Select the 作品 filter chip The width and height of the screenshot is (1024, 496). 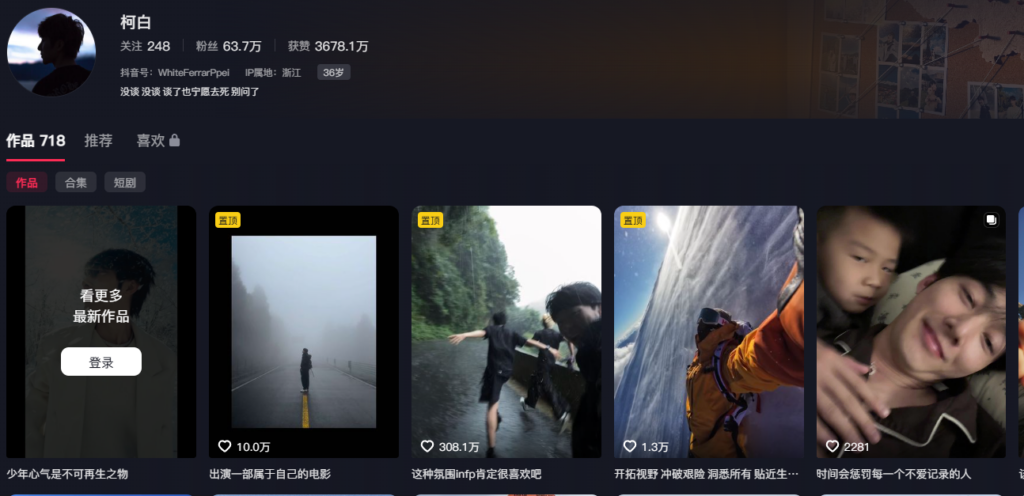(x=27, y=182)
